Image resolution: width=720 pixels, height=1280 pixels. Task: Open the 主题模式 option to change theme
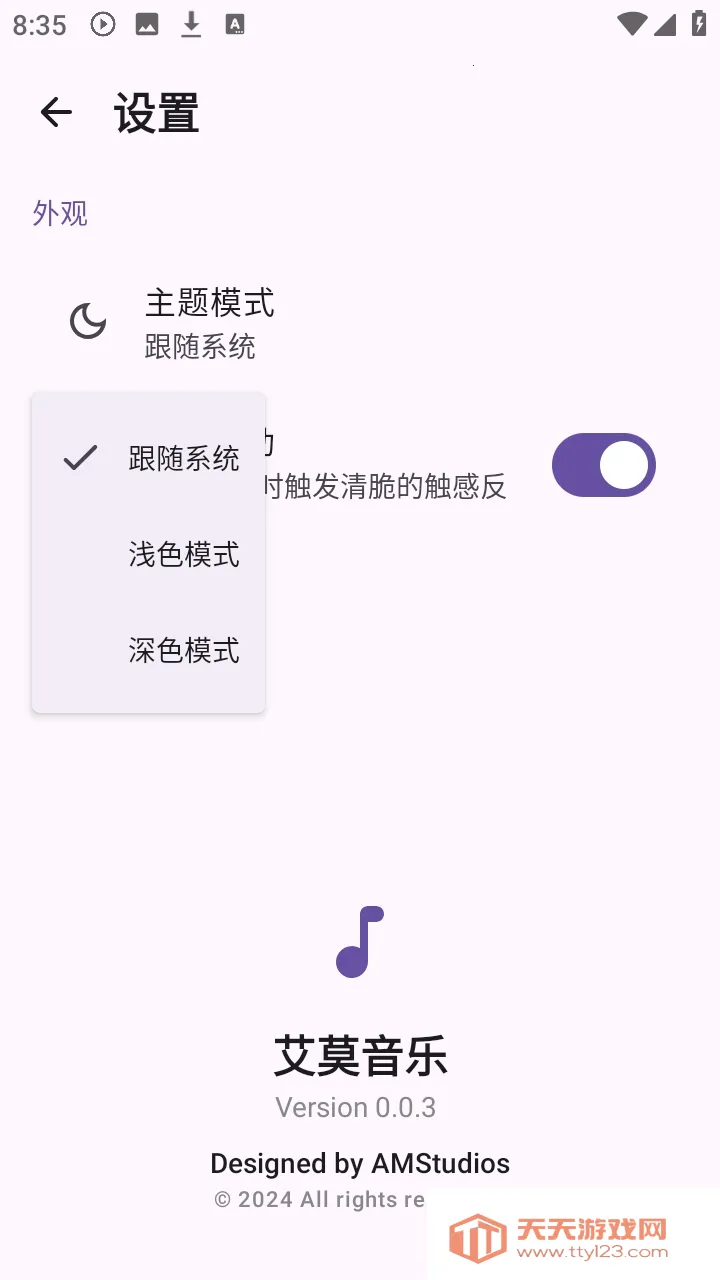pos(210,303)
